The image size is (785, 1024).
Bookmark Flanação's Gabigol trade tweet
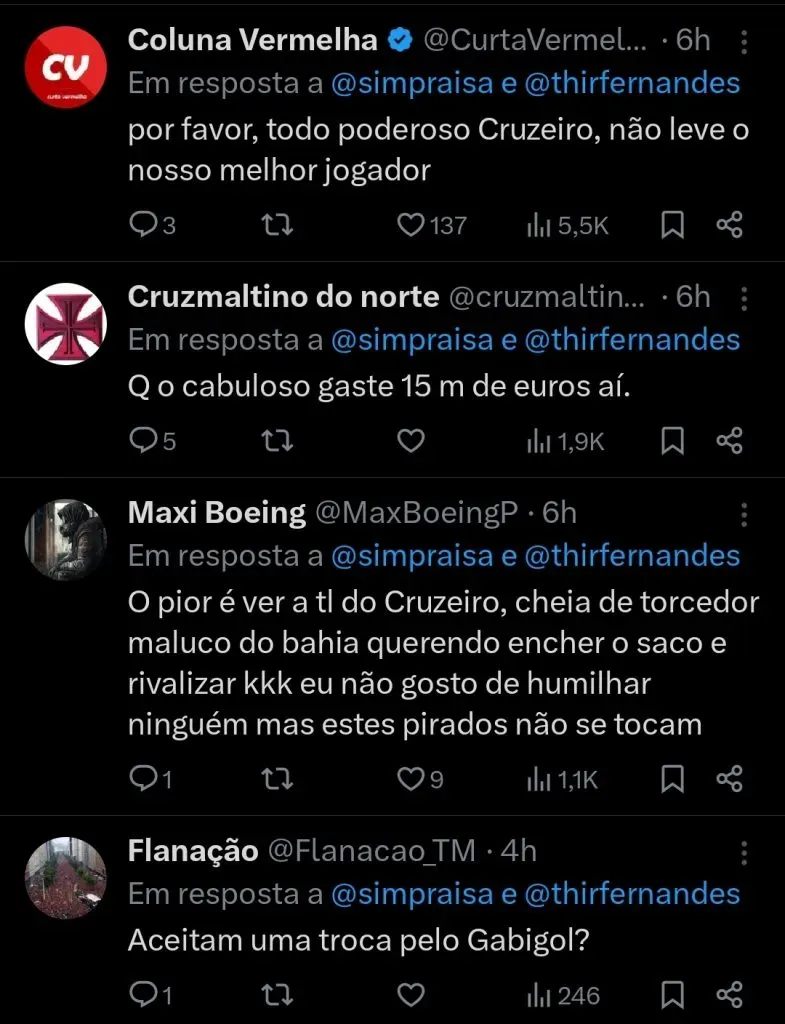click(x=672, y=995)
